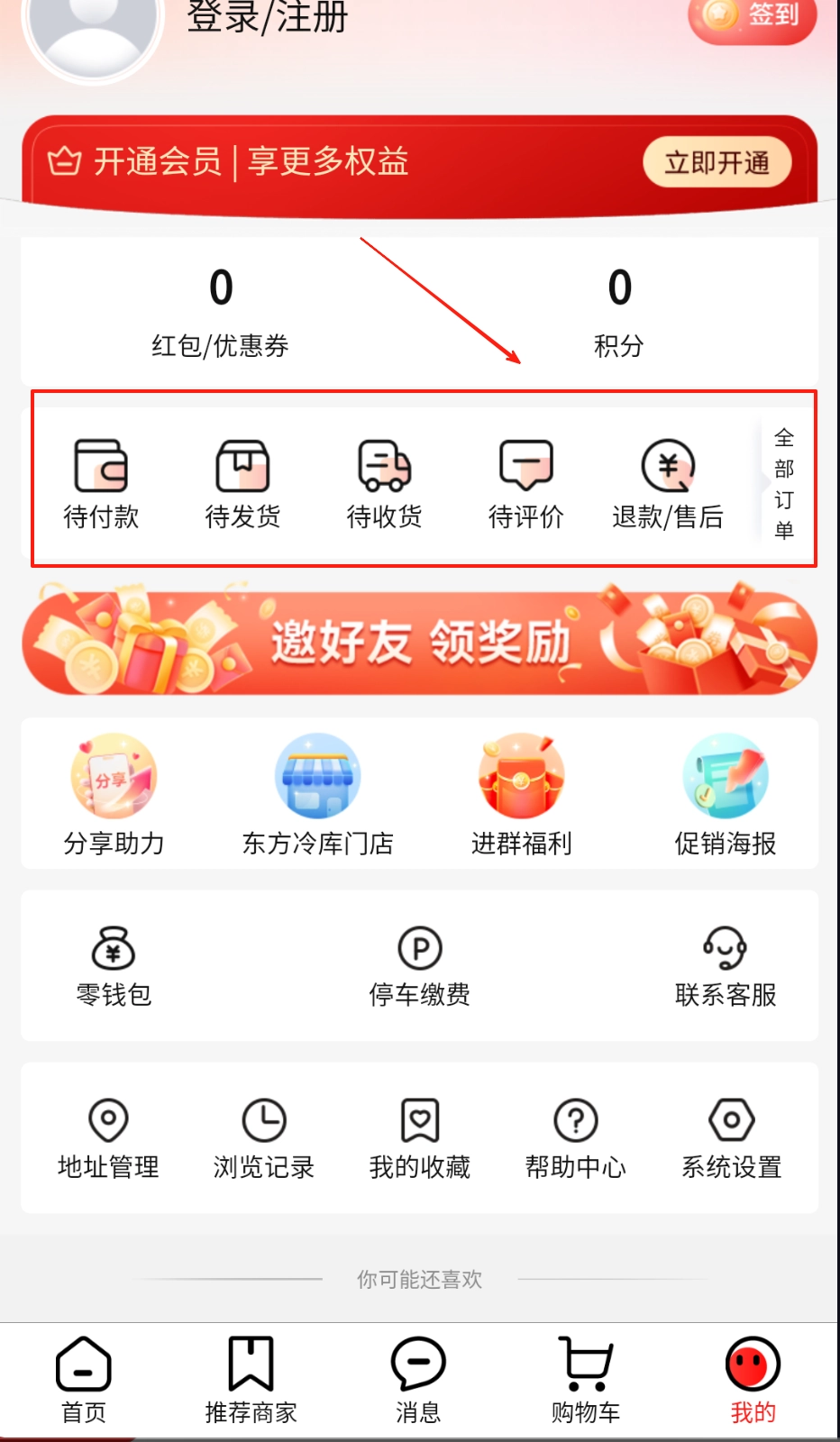Open 退款/售后 refunds and after-sales

click(x=667, y=483)
